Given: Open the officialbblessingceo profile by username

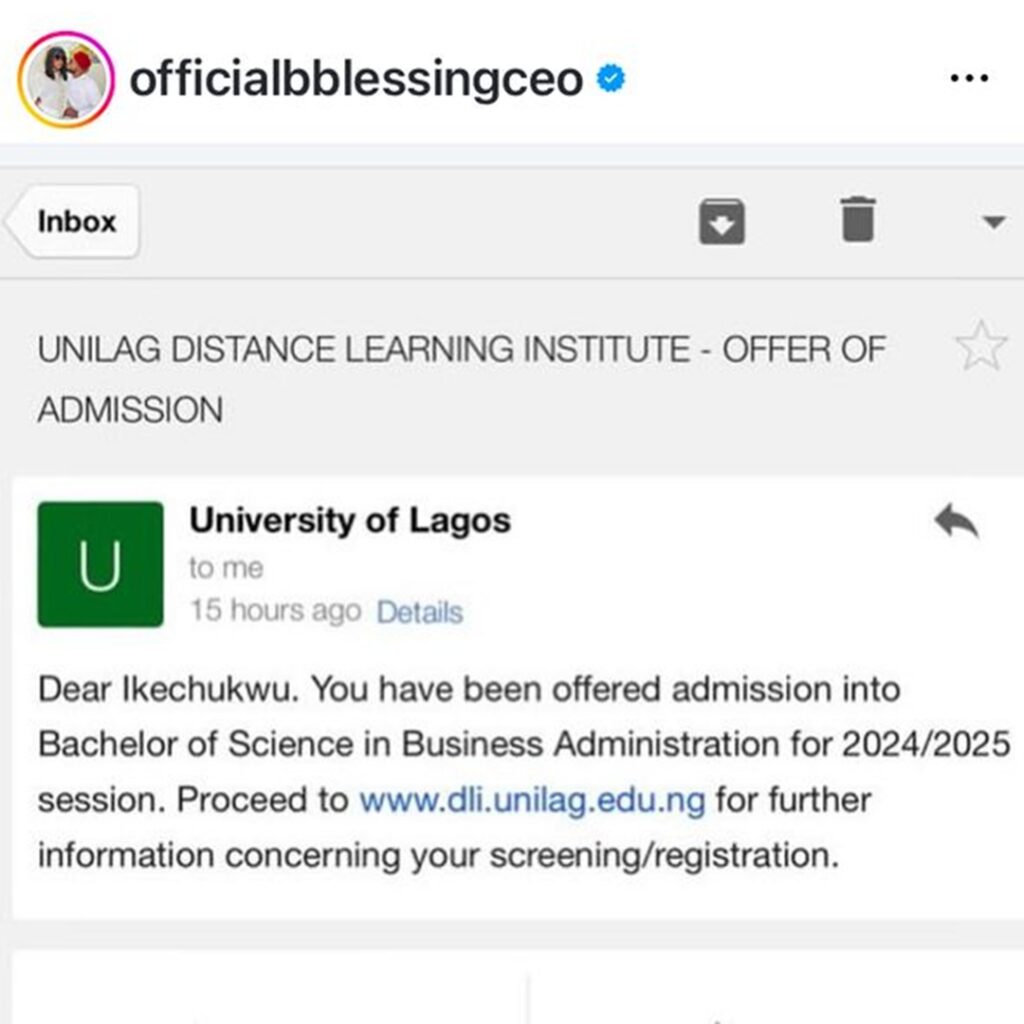Looking at the screenshot, I should pyautogui.click(x=356, y=80).
